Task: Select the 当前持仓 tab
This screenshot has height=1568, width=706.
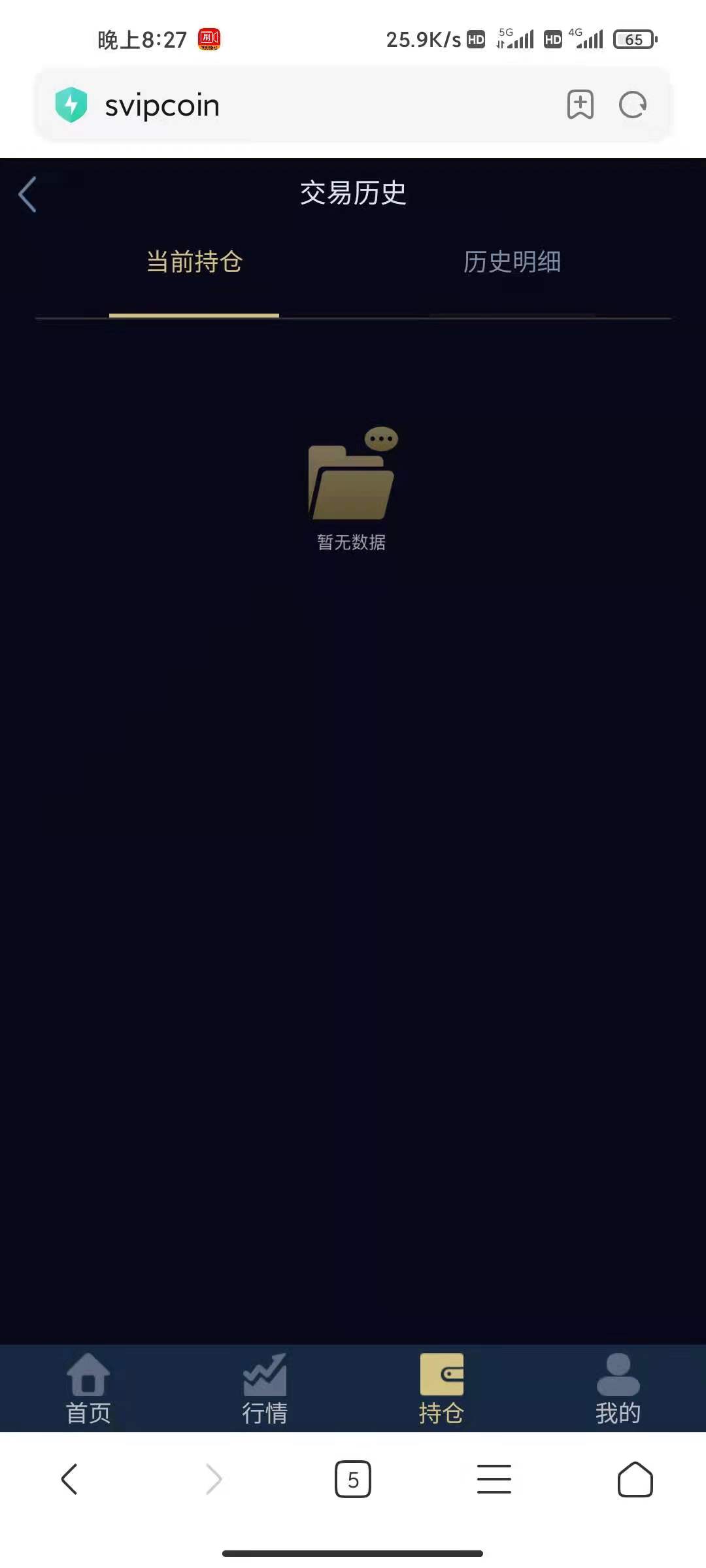Action: (x=194, y=263)
